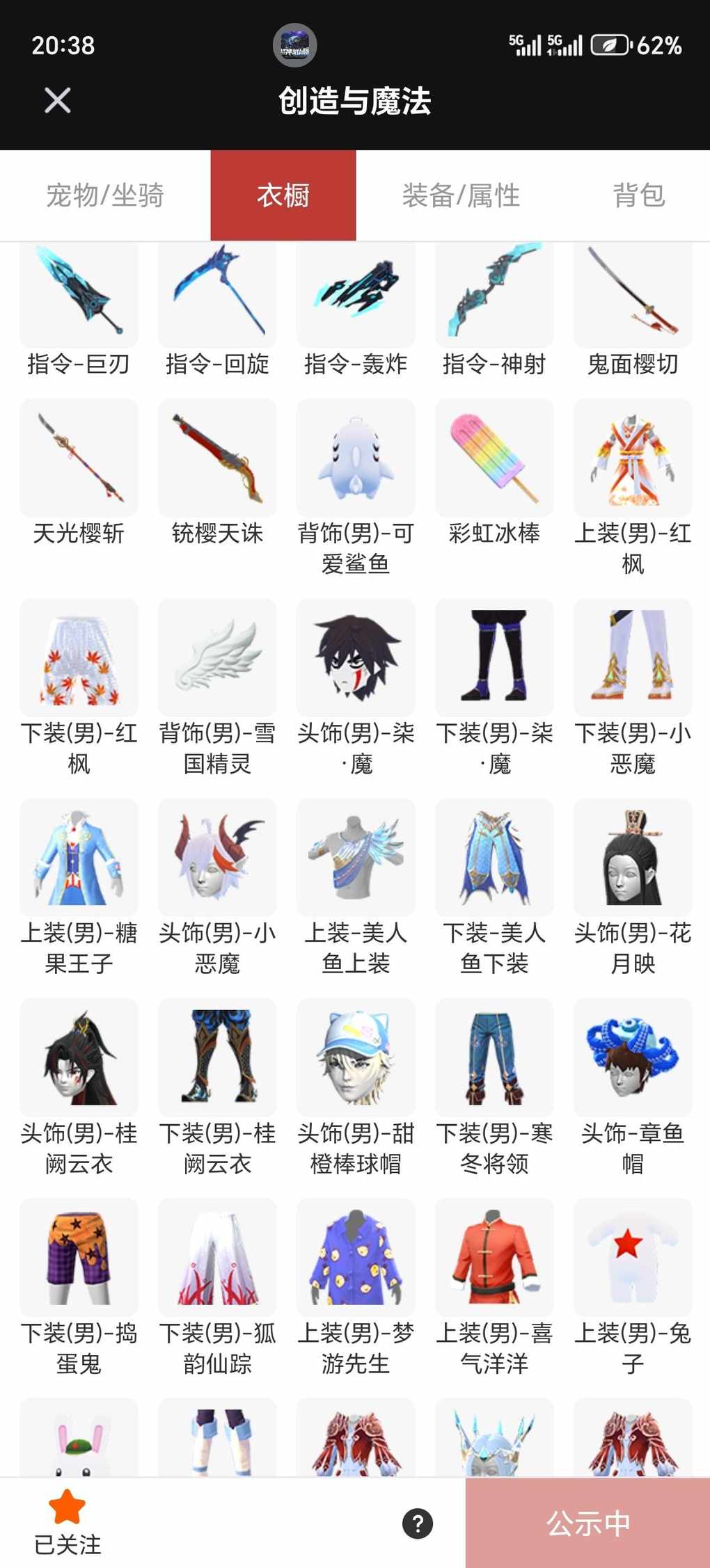The image size is (710, 1568).
Task: Select 背饰(男)-可爱鲨鱼 item
Action: [356, 457]
